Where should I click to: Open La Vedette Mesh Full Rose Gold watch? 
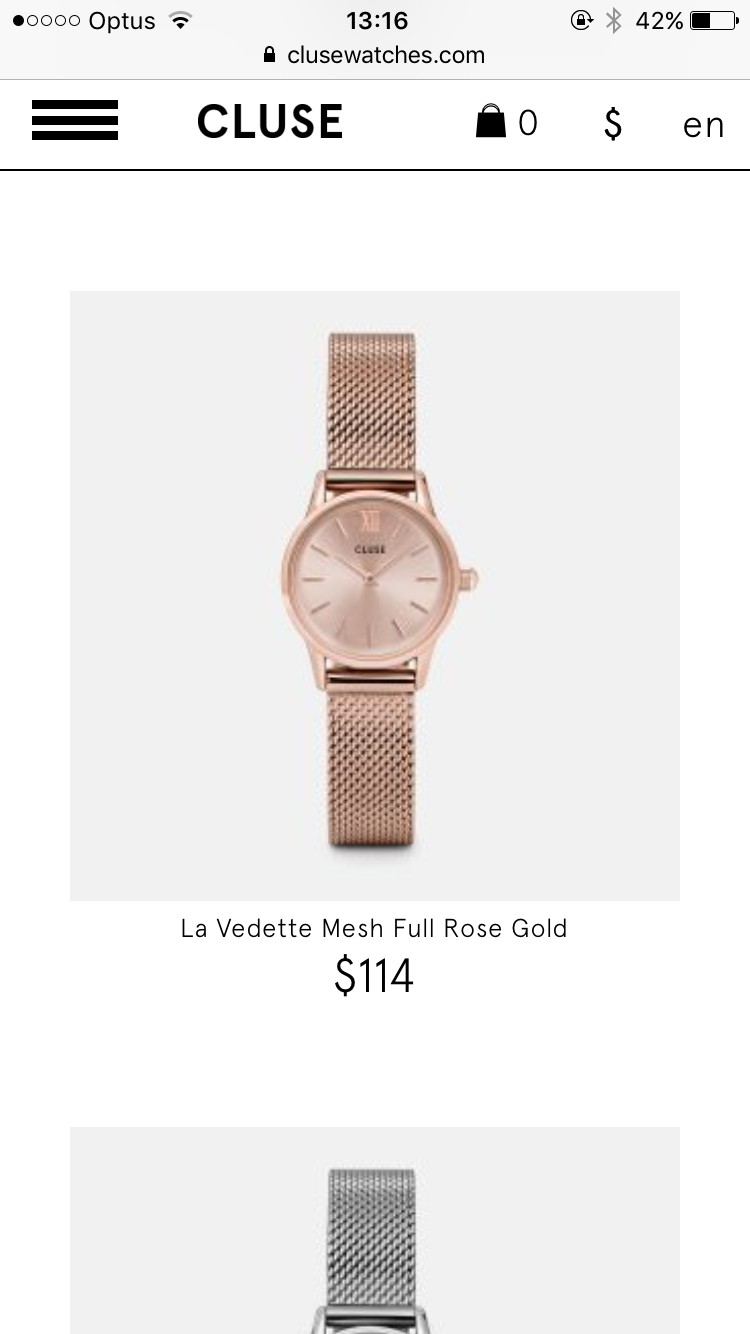(x=374, y=595)
